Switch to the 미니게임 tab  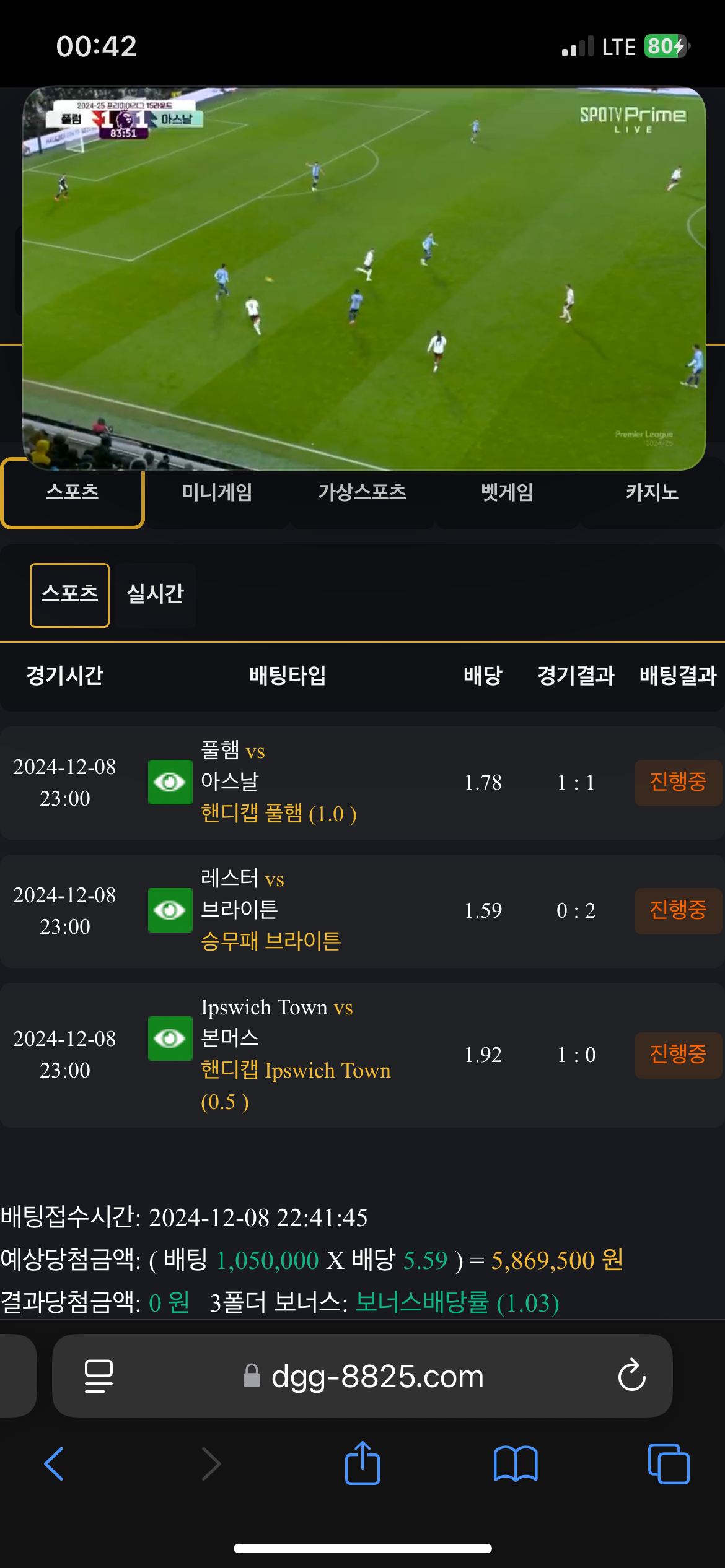point(217,492)
